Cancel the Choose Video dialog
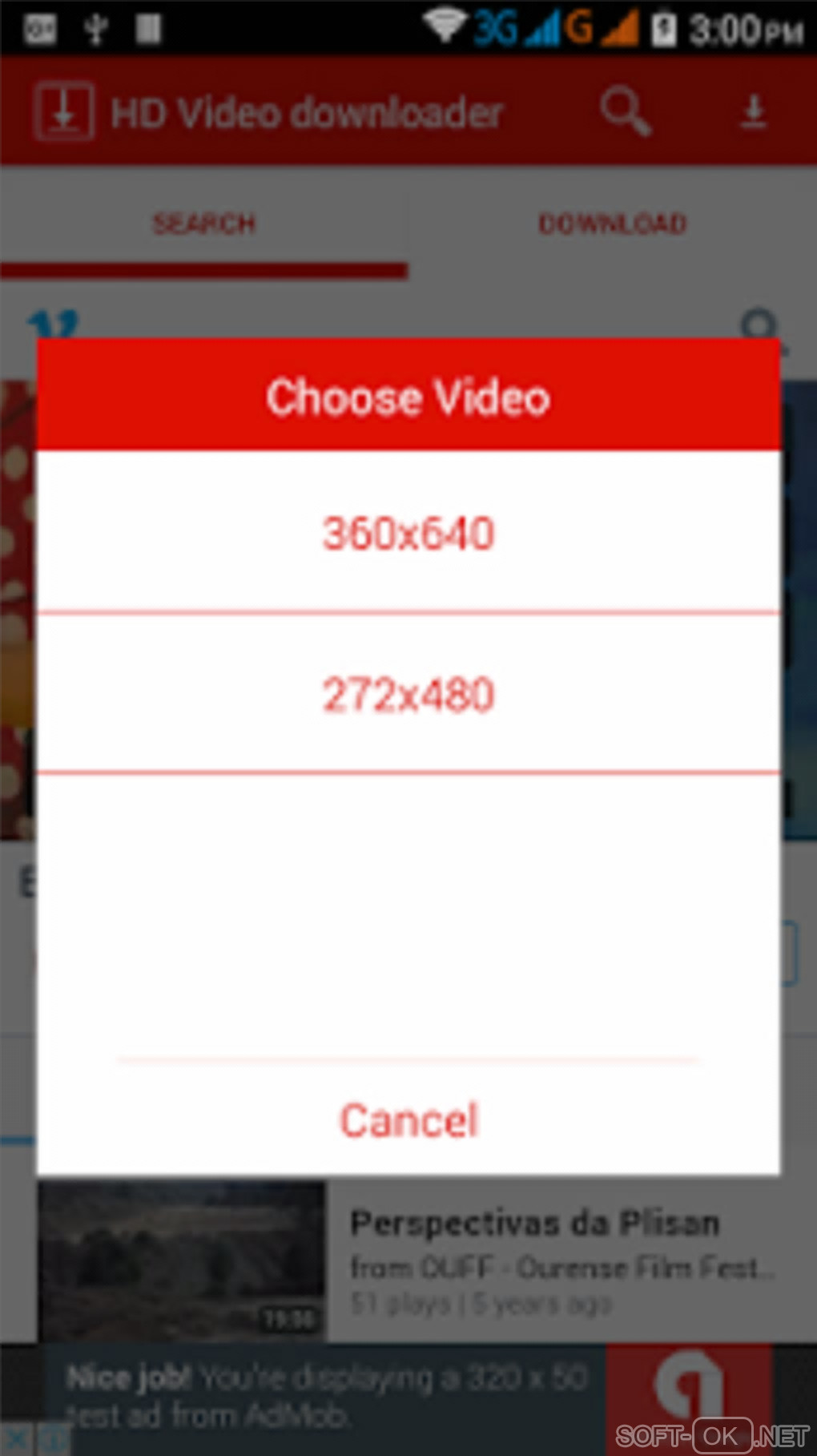Screen dimensions: 817x1456 408,1119
